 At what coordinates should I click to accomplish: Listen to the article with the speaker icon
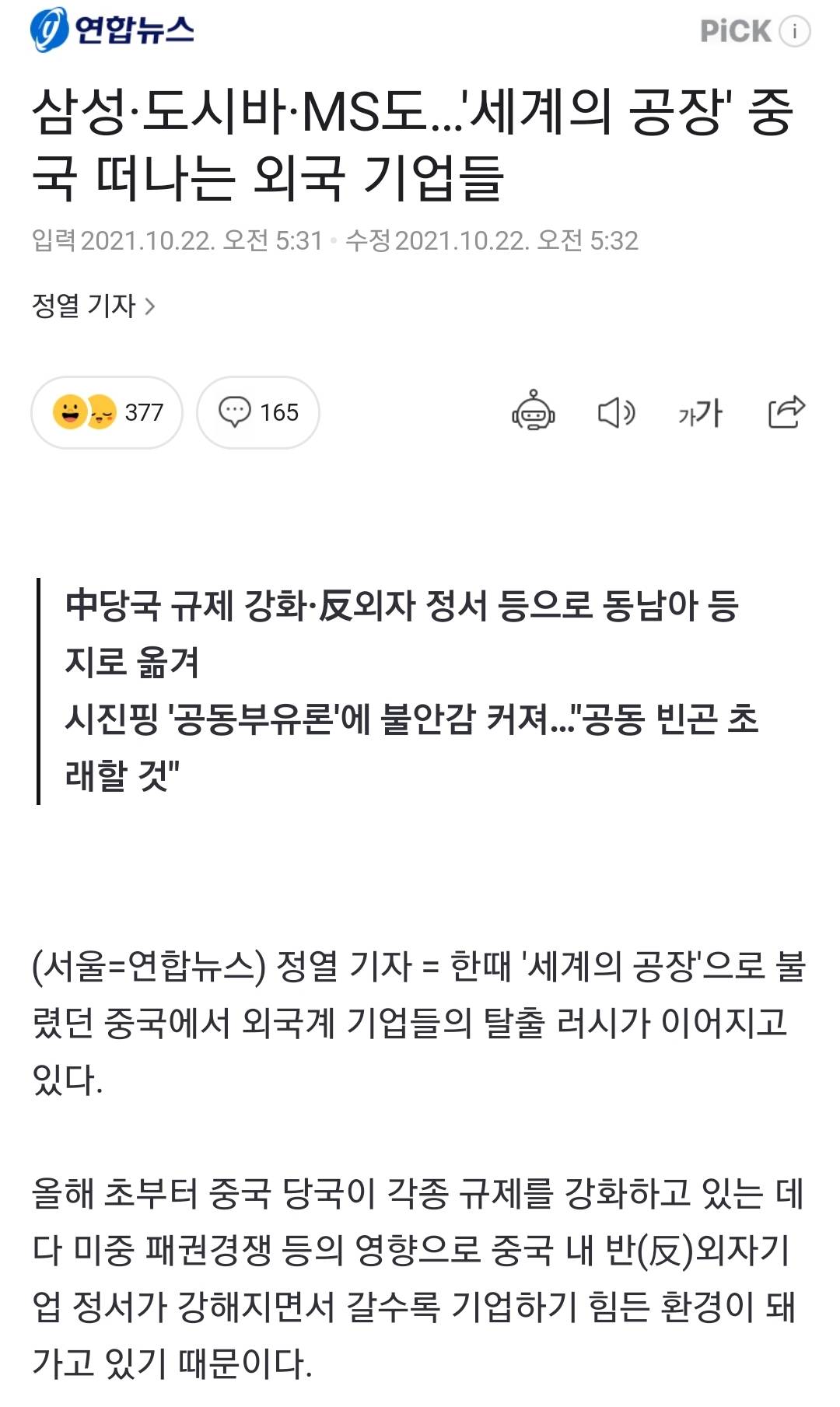coord(616,412)
